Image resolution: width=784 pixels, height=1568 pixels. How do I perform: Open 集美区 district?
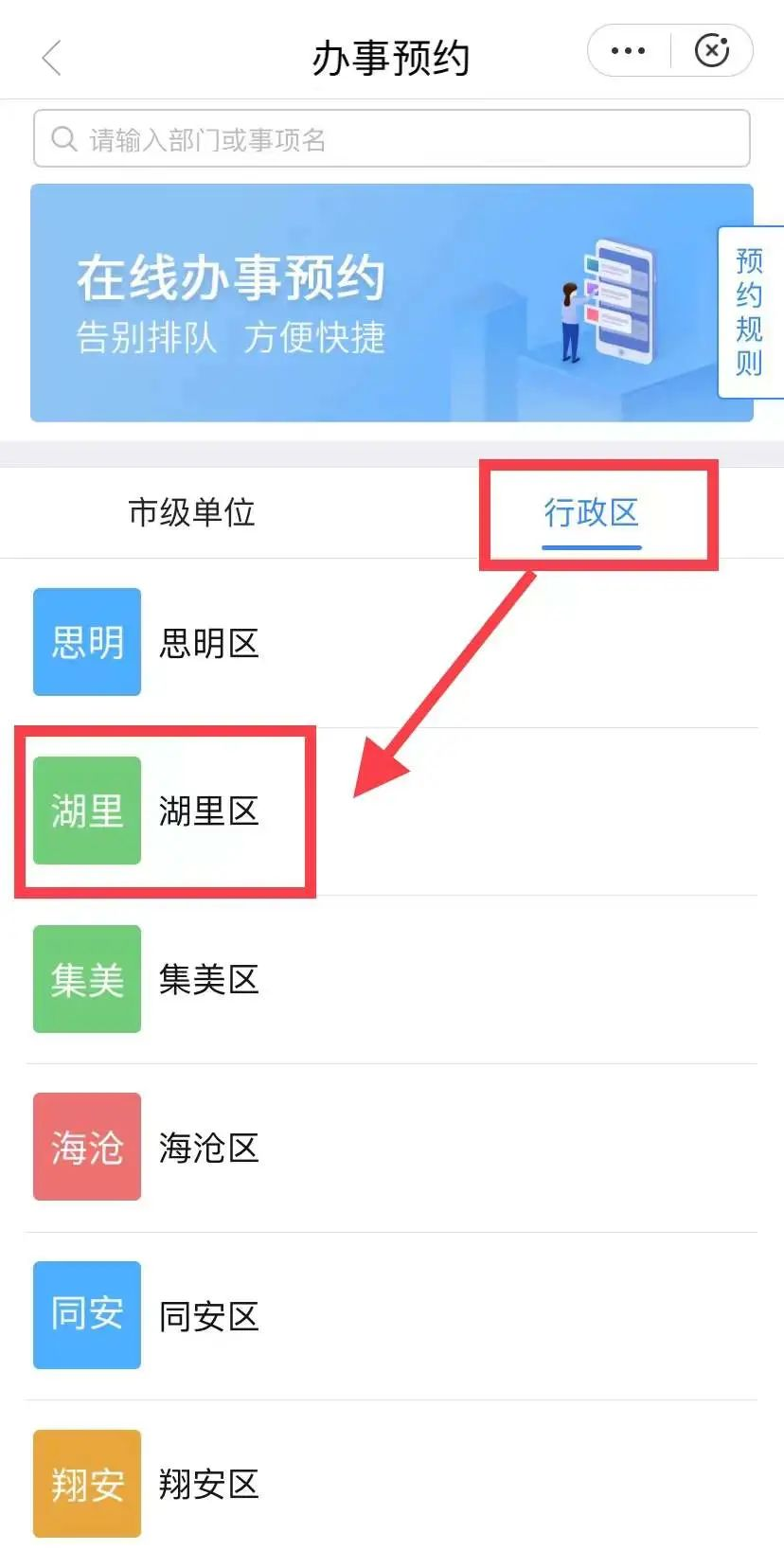208,979
